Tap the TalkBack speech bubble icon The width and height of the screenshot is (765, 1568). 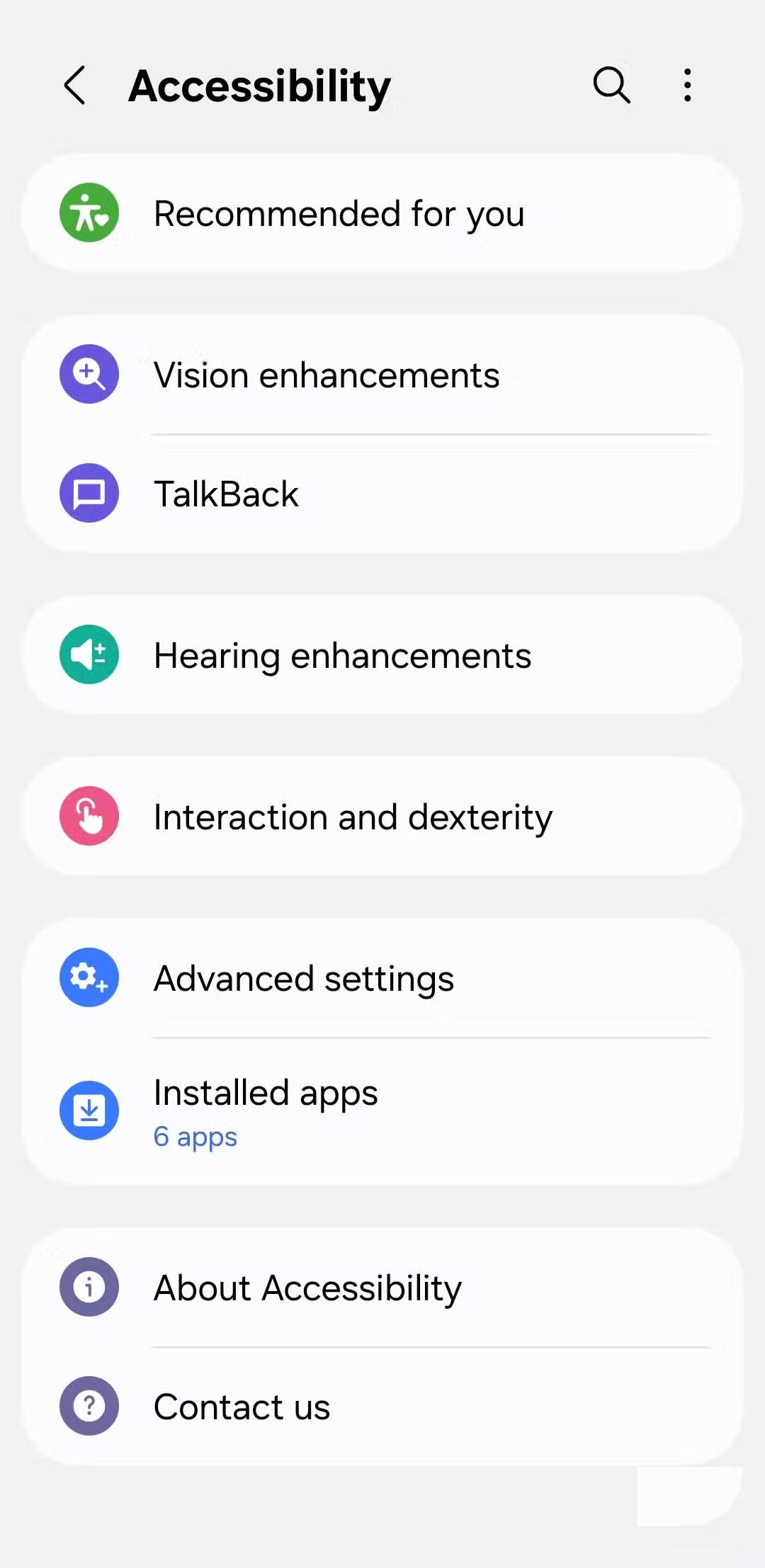pos(89,493)
